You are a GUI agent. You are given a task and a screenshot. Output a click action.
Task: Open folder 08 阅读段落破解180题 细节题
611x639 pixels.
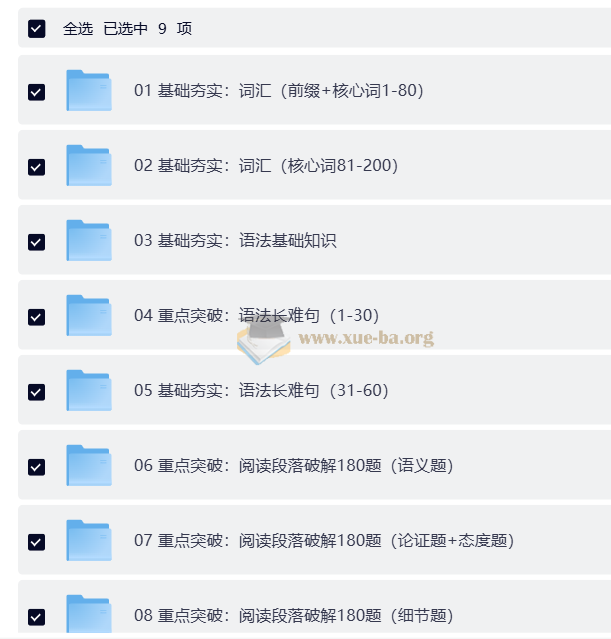click(x=293, y=616)
